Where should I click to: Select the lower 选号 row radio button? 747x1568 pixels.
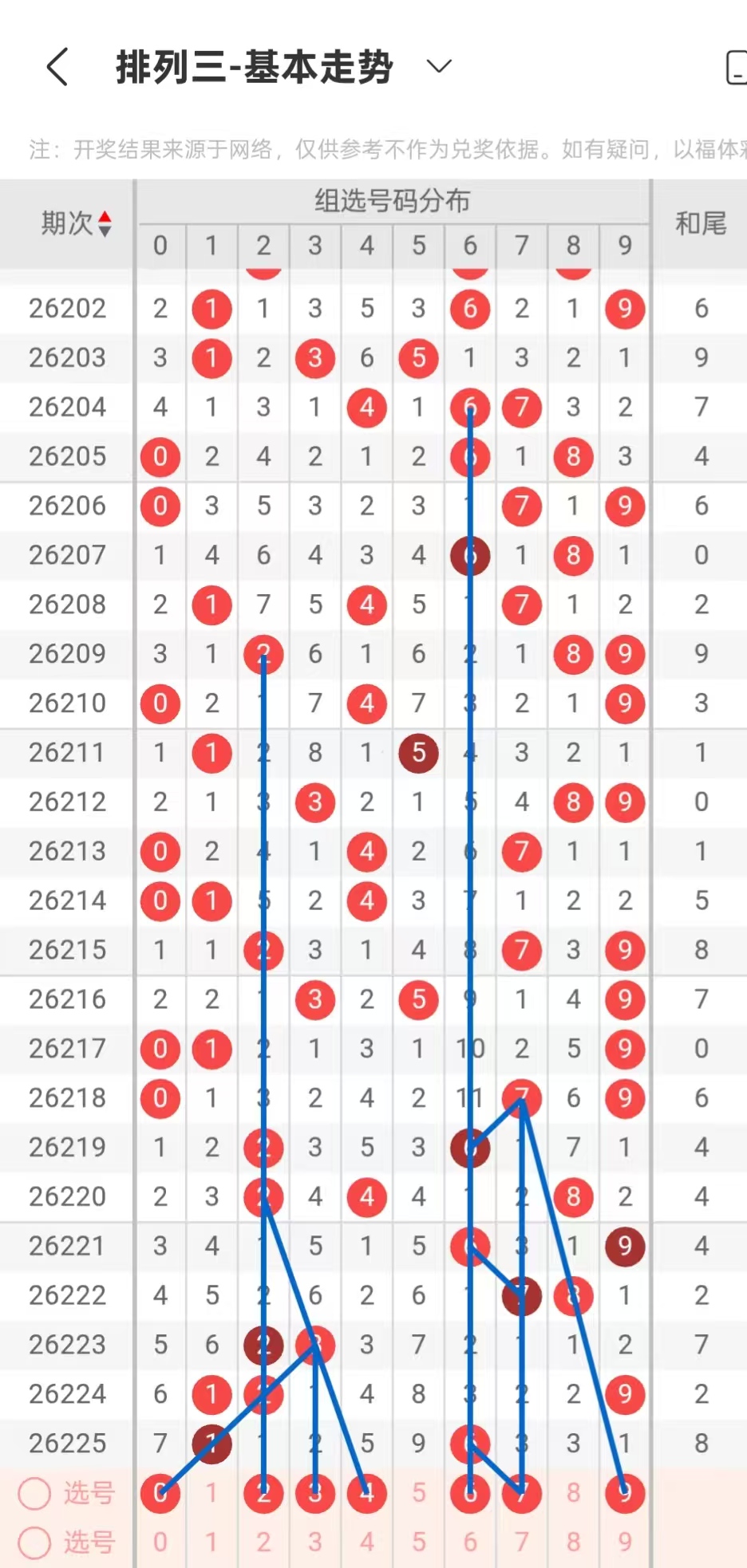pyautogui.click(x=34, y=1542)
